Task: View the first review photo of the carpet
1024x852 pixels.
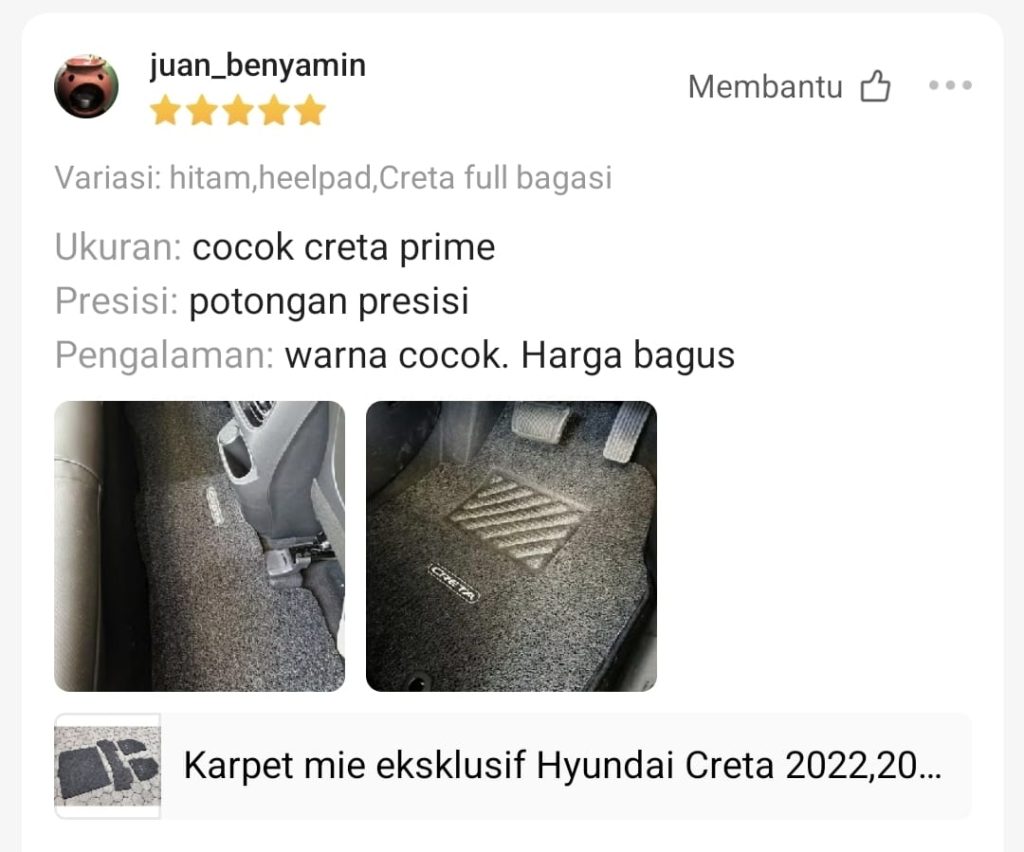Action: pos(199,546)
